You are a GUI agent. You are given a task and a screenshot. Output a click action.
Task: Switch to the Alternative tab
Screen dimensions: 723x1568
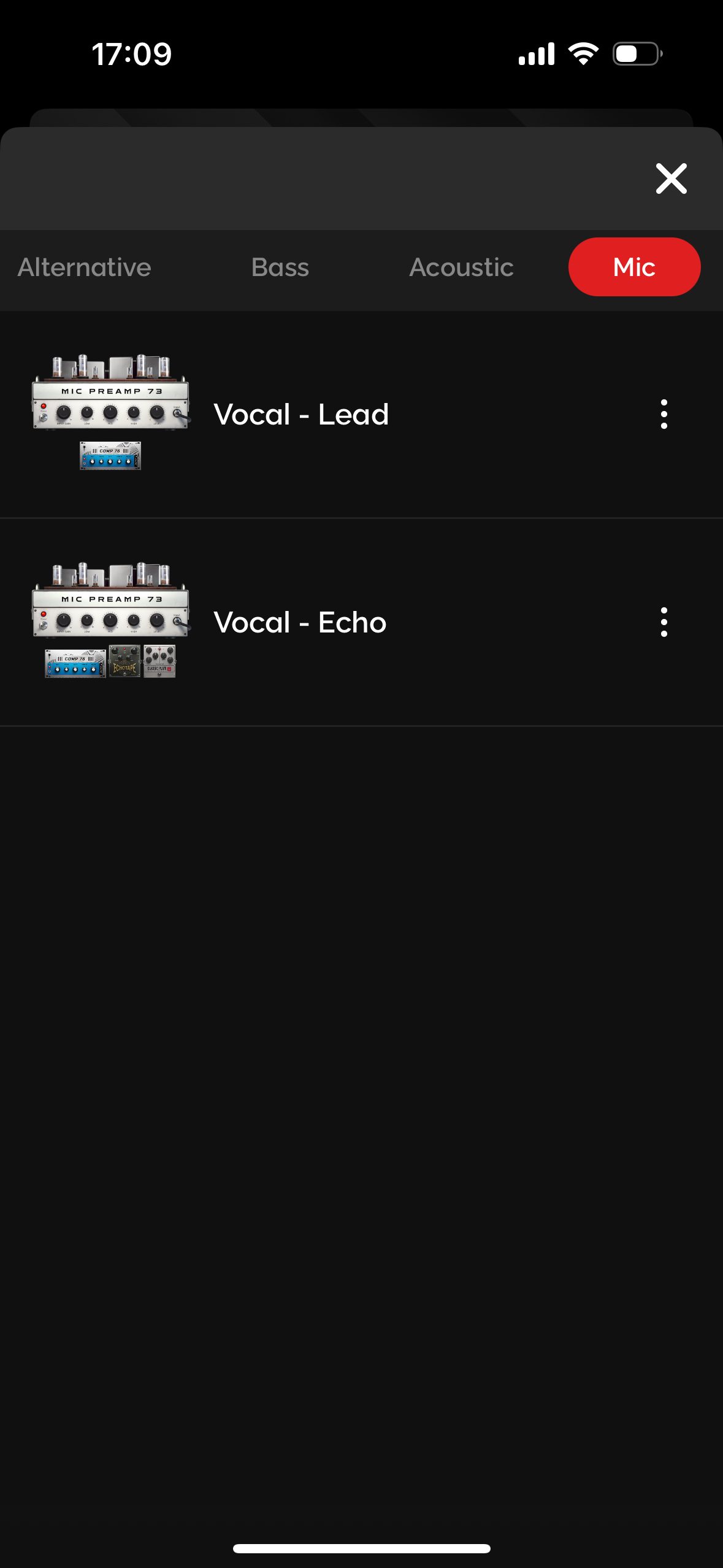[x=85, y=267]
